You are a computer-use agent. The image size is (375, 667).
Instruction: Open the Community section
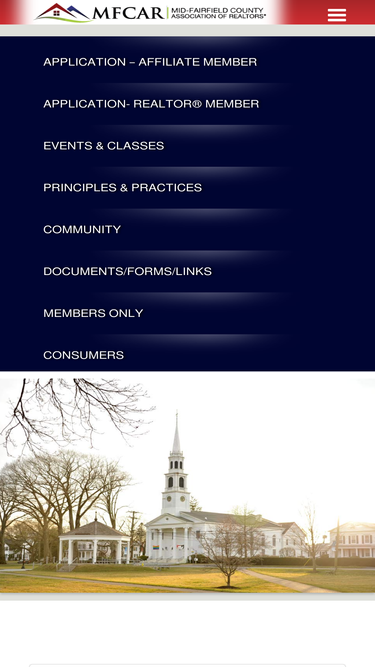[x=82, y=230]
